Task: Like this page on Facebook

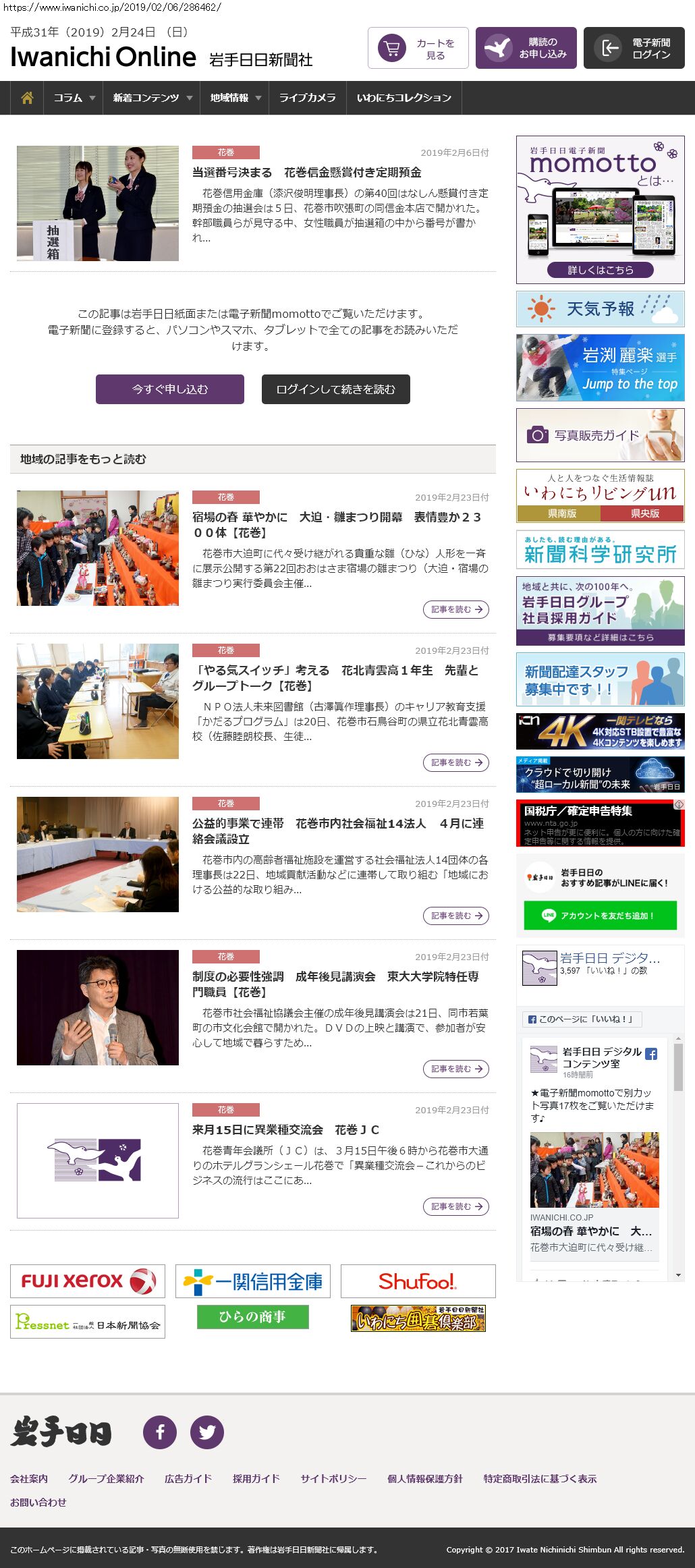Action: 582,1019
